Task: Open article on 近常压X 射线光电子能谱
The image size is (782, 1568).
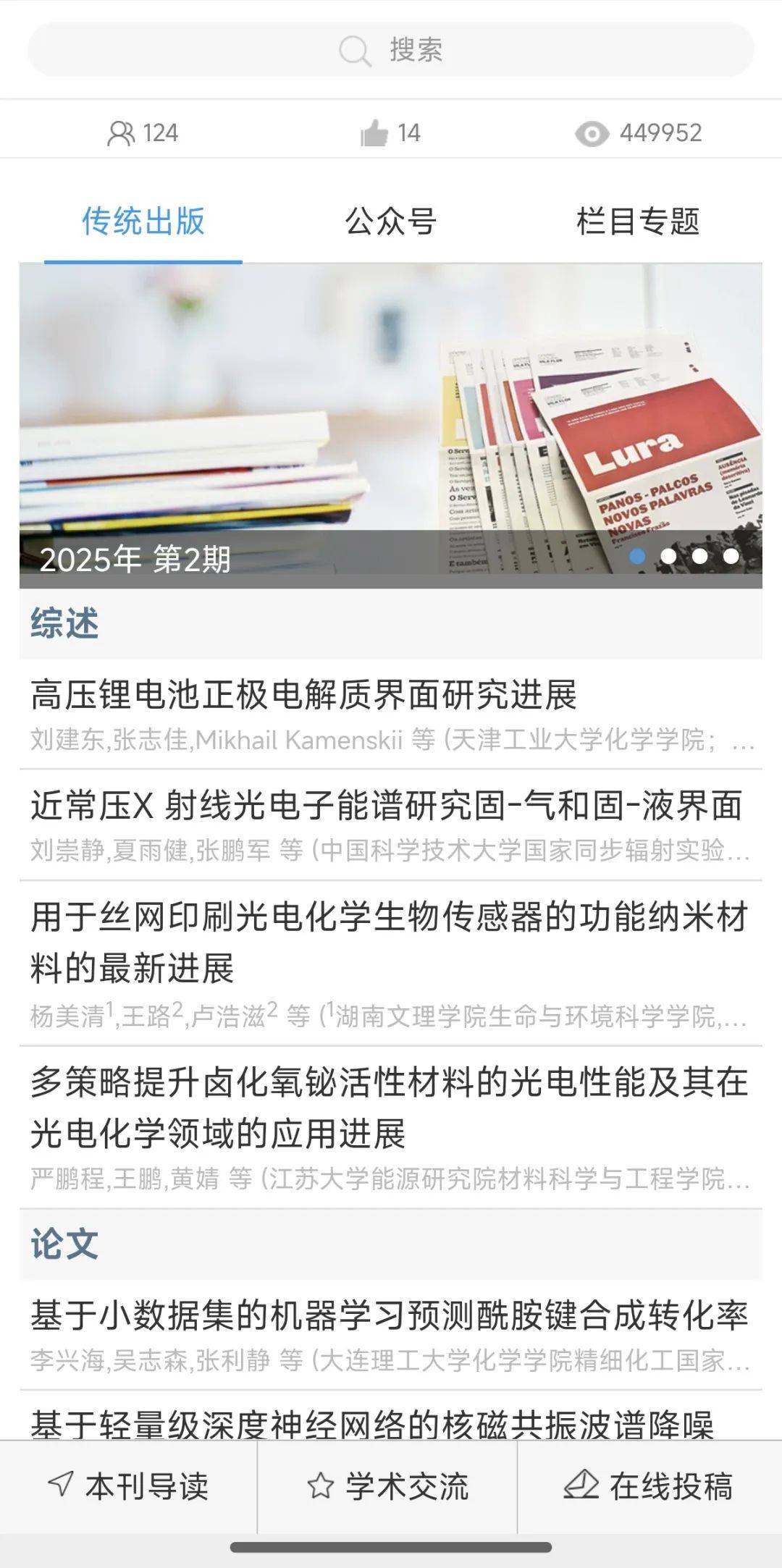Action: coord(387,806)
